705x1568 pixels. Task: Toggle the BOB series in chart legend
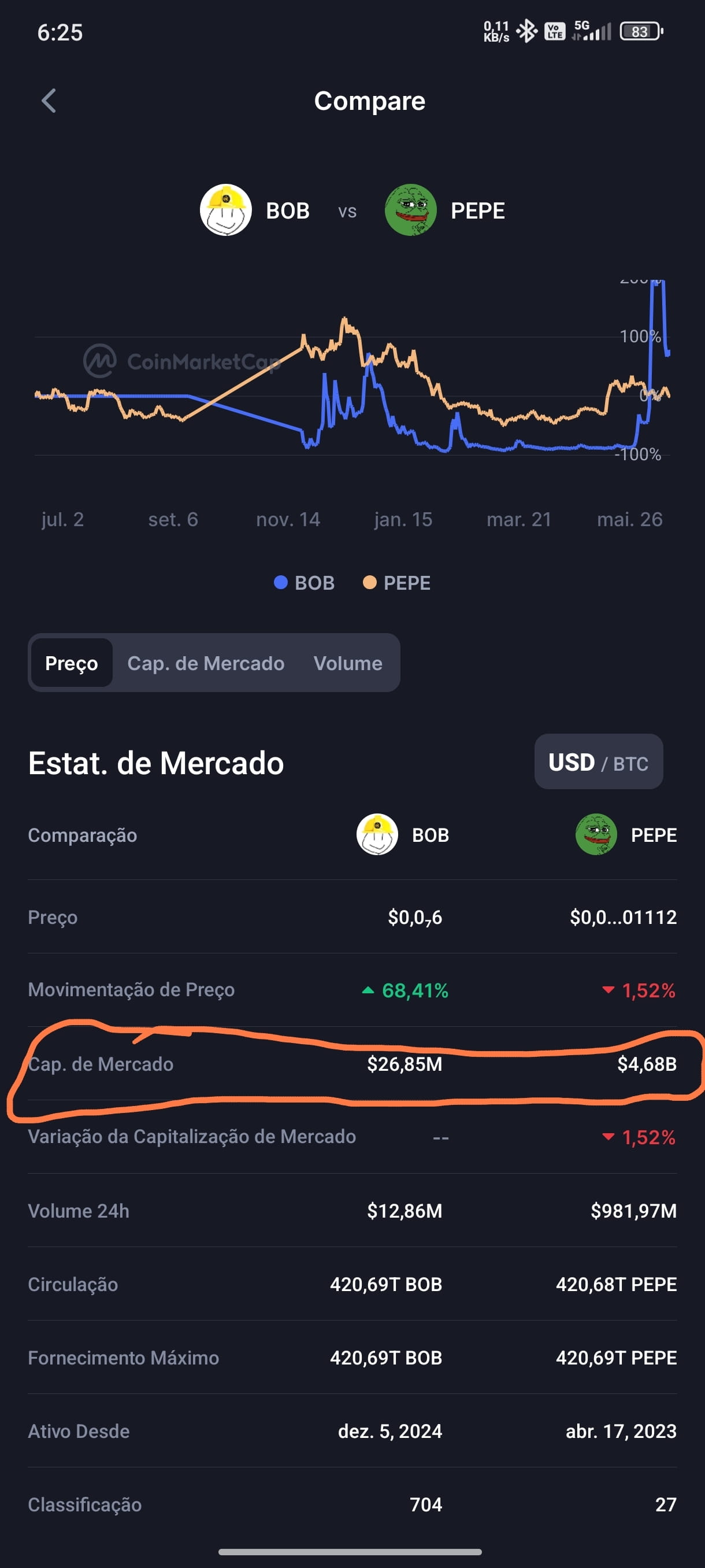pyautogui.click(x=304, y=583)
